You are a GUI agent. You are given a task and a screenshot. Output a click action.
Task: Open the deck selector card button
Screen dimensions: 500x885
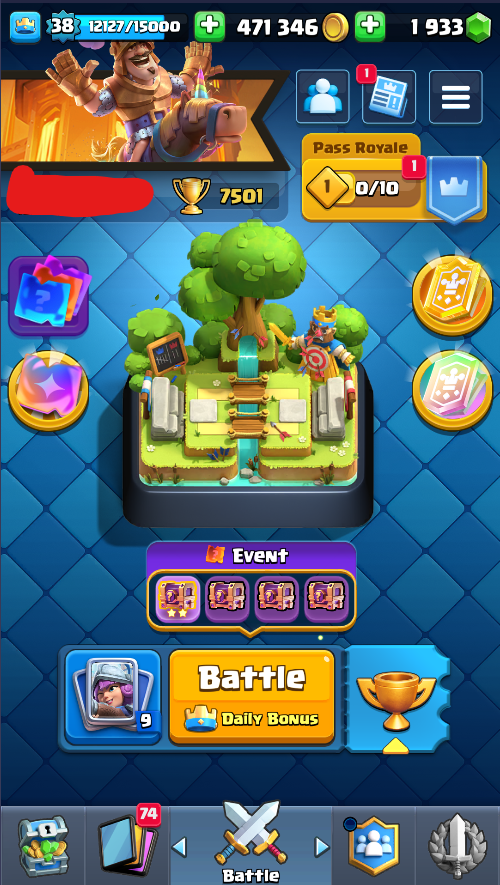point(113,696)
